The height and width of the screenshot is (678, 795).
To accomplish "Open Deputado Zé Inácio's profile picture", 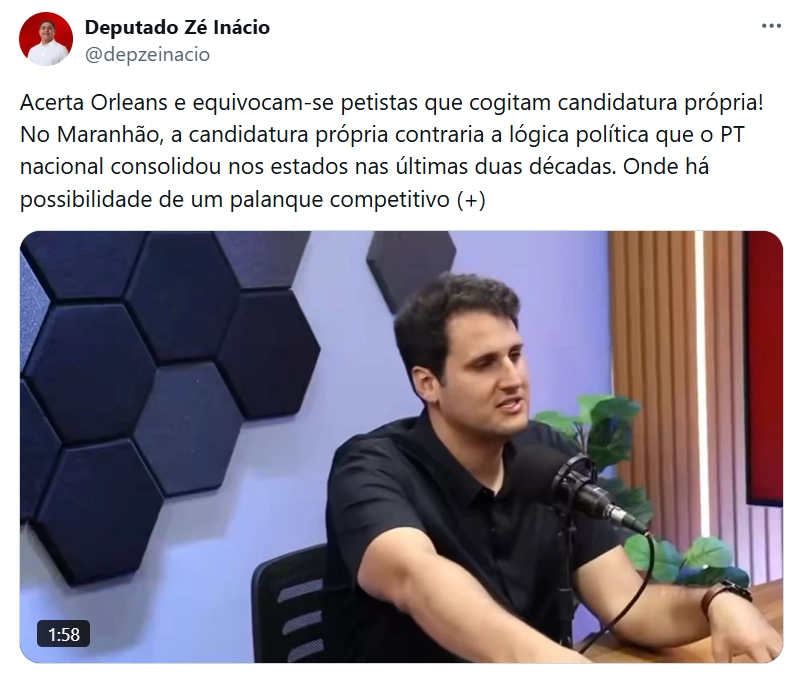I will pos(46,40).
